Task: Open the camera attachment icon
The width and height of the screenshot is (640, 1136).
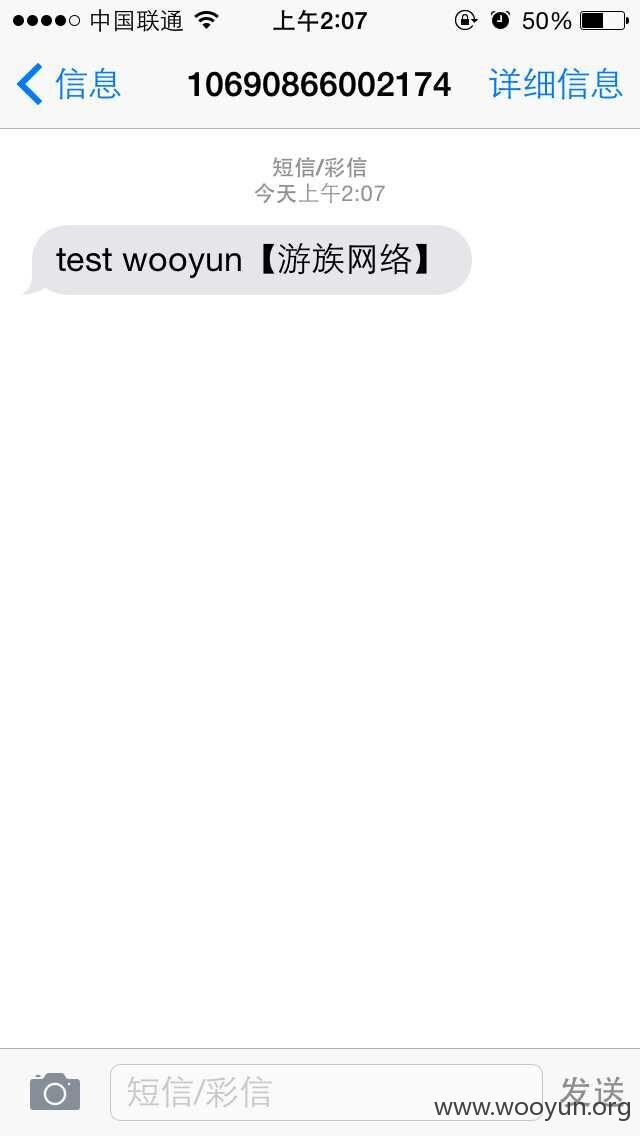Action: coord(55,1092)
